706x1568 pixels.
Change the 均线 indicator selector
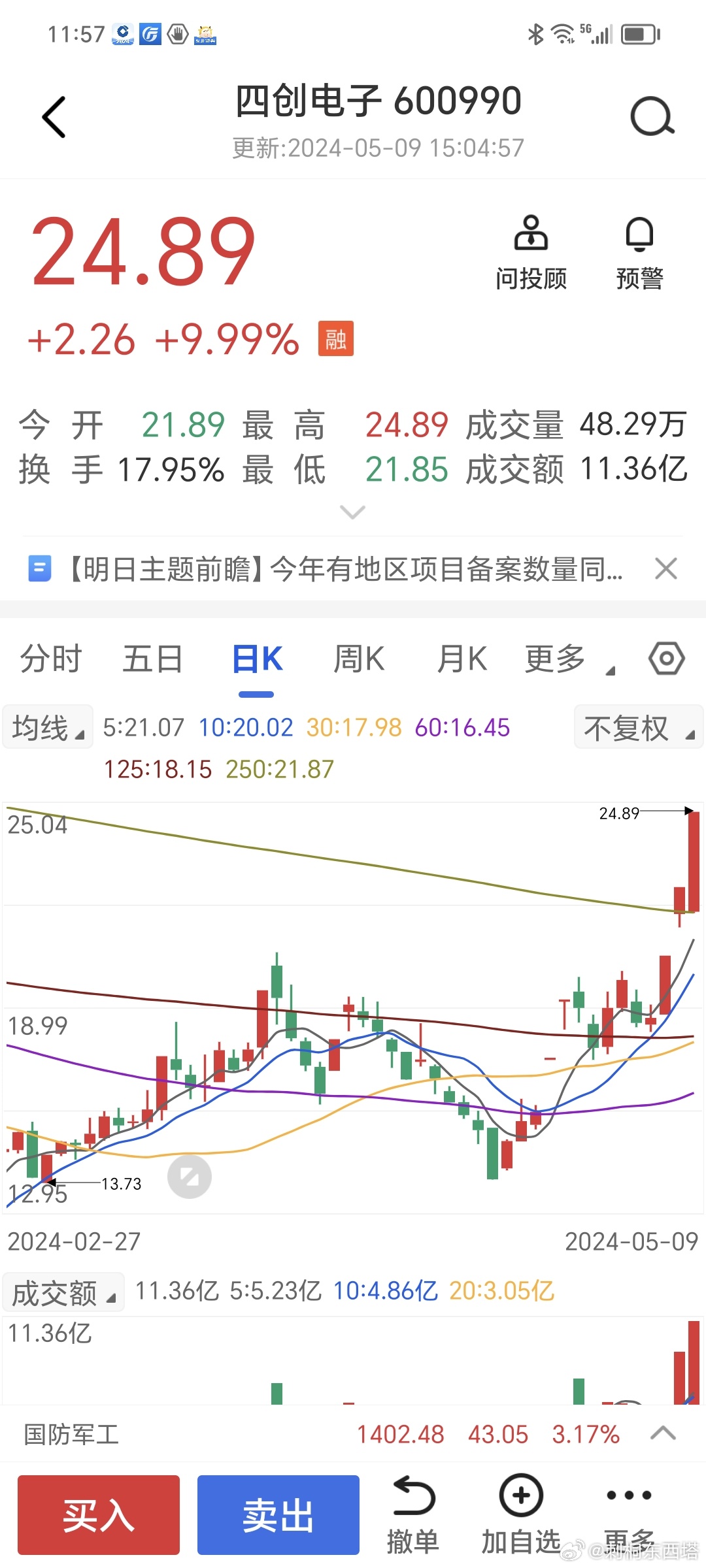click(48, 727)
